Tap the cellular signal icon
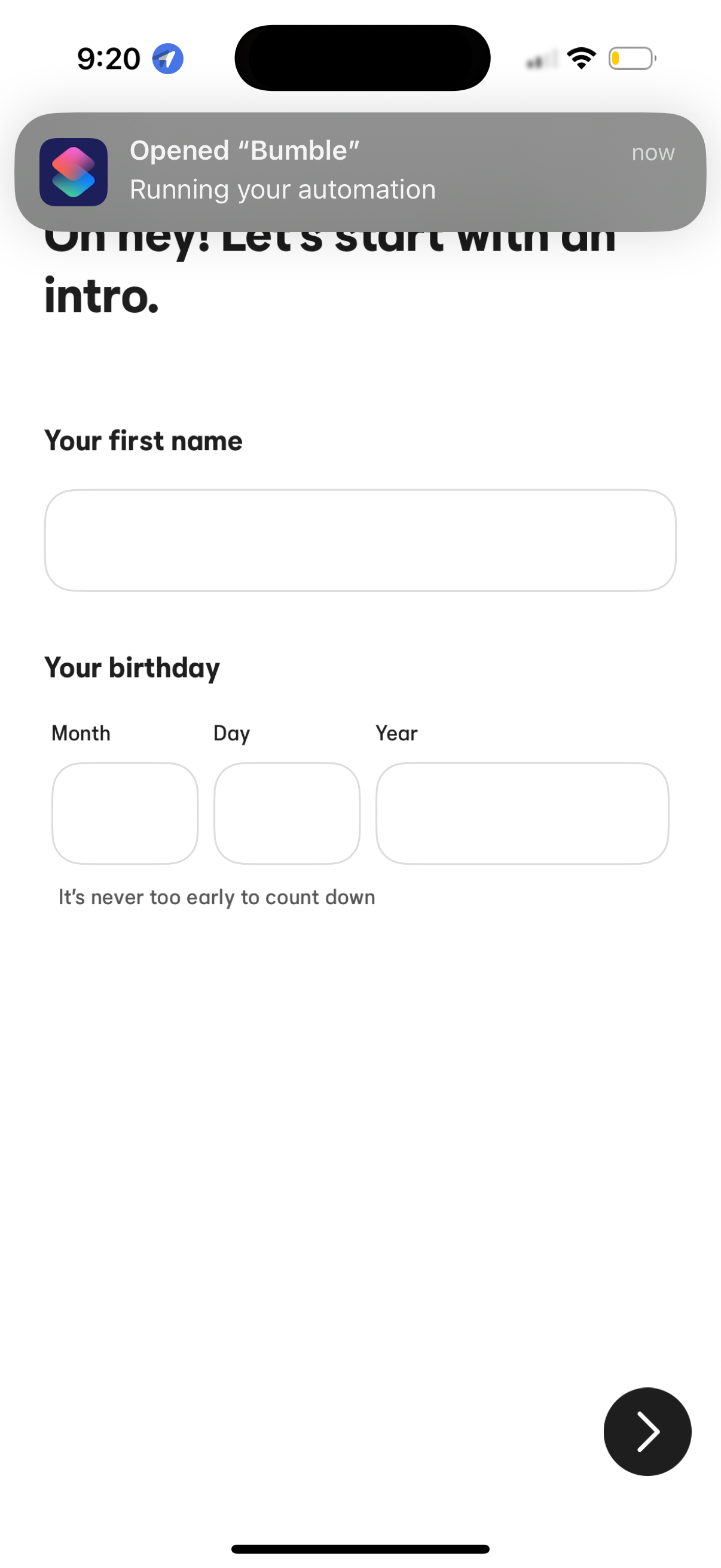 540,58
